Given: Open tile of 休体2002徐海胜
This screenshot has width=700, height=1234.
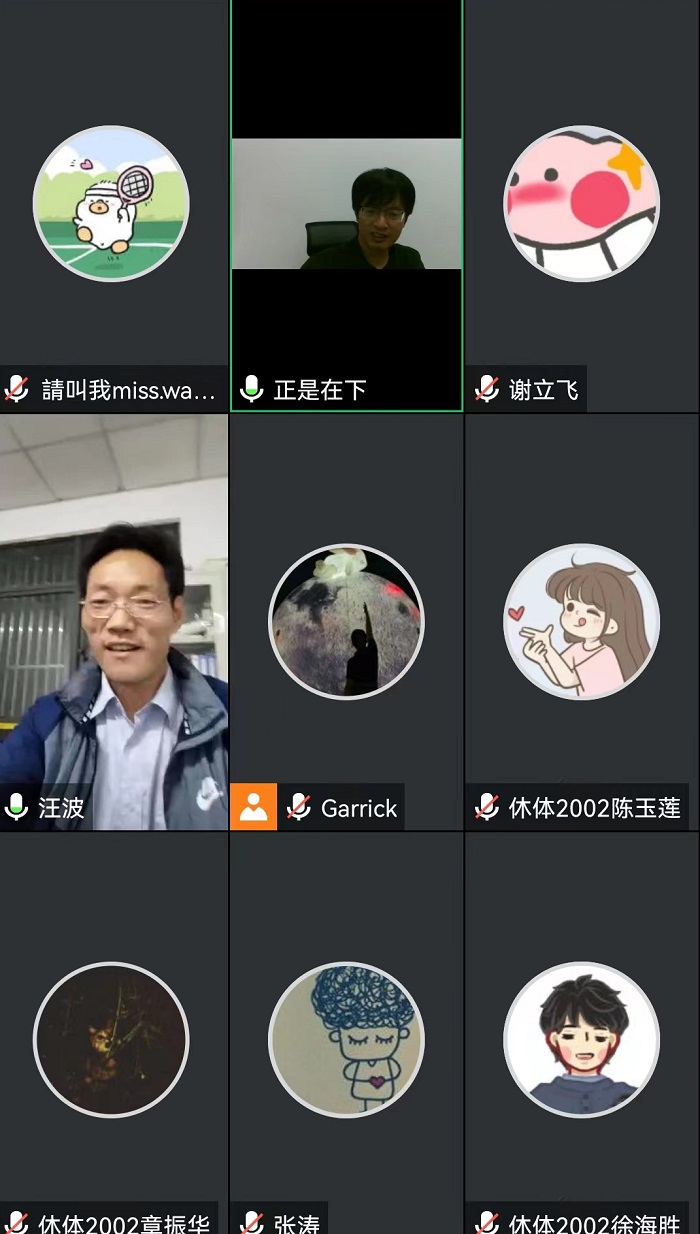Looking at the screenshot, I should [581, 1040].
